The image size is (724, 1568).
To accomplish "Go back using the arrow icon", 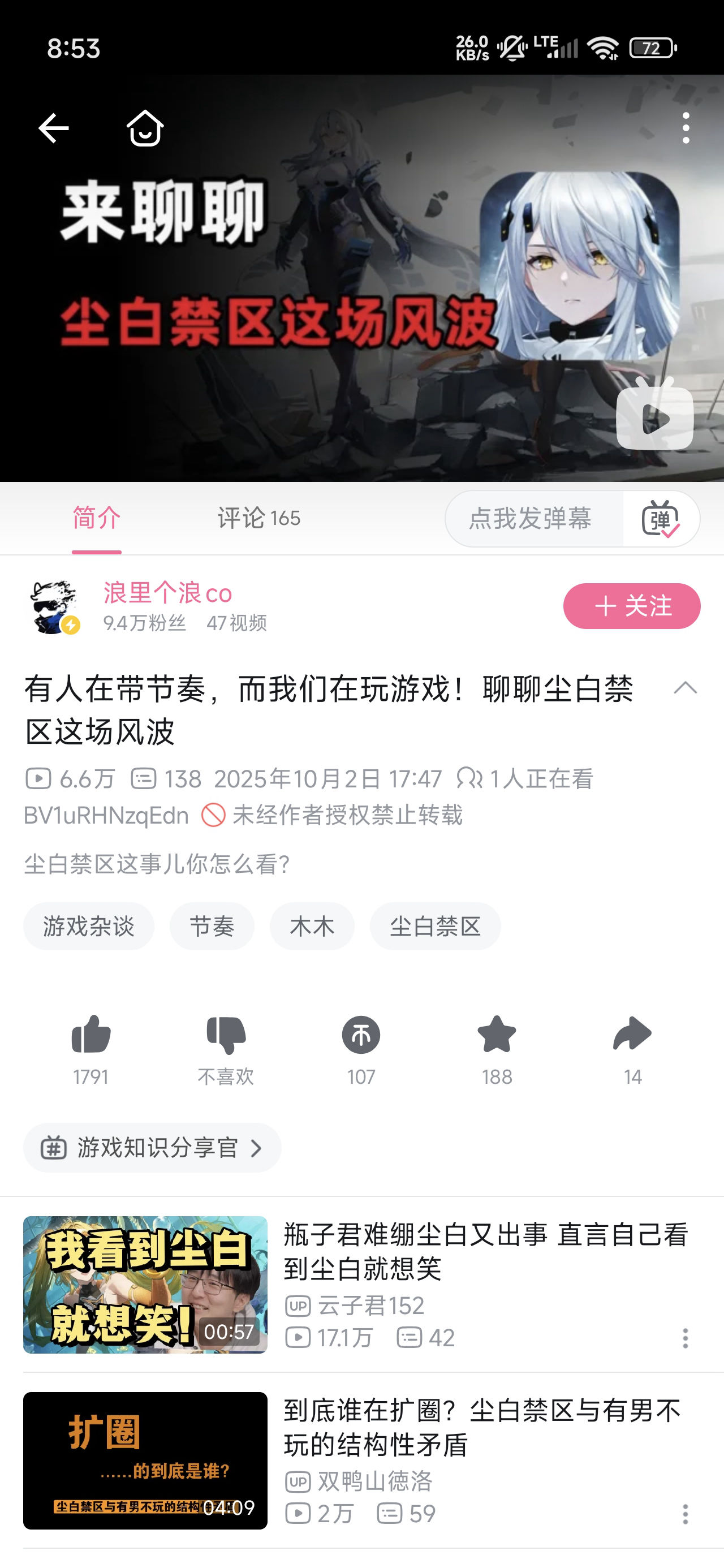I will coord(54,128).
